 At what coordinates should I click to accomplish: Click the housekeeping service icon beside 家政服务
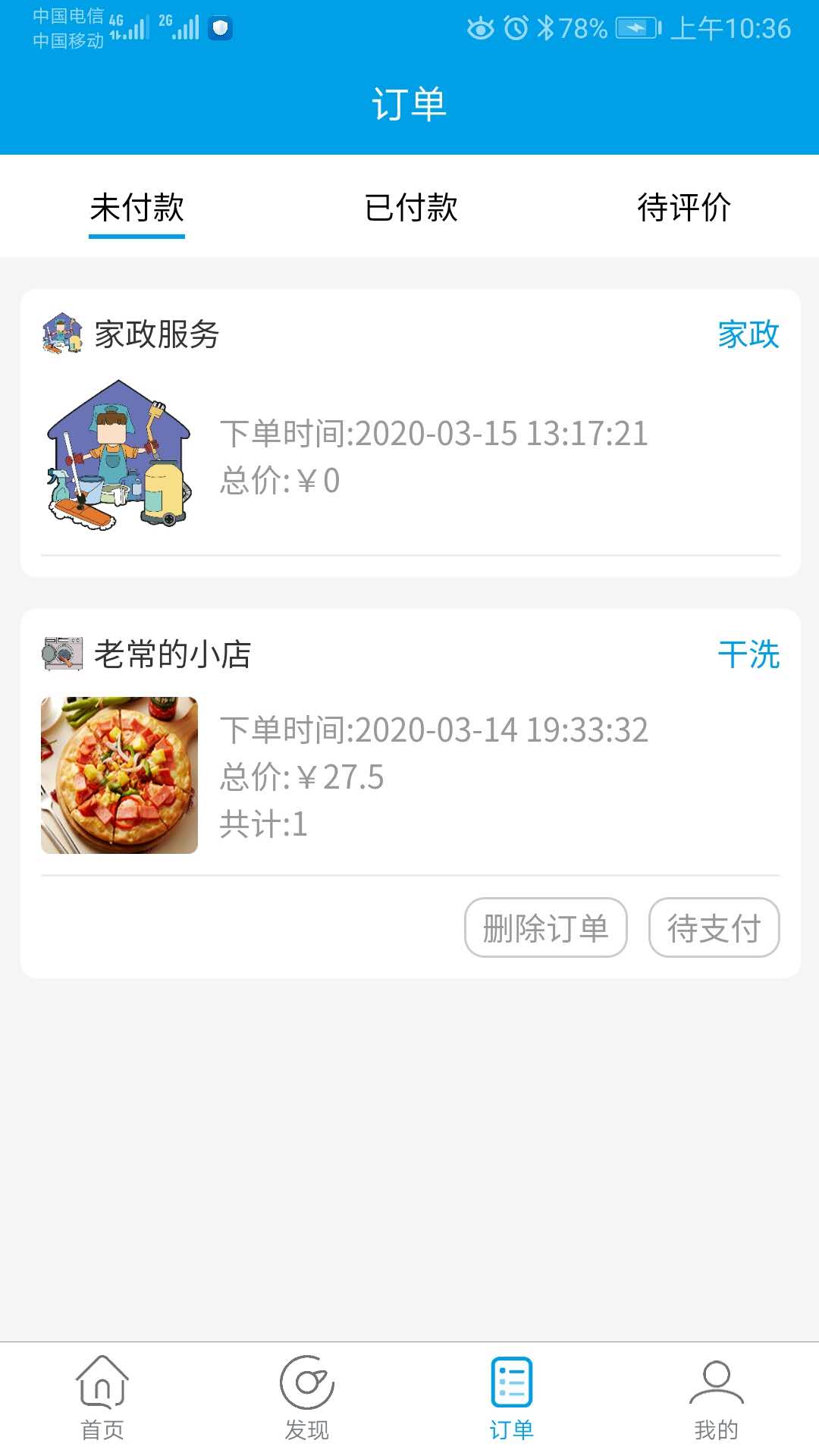[x=62, y=332]
